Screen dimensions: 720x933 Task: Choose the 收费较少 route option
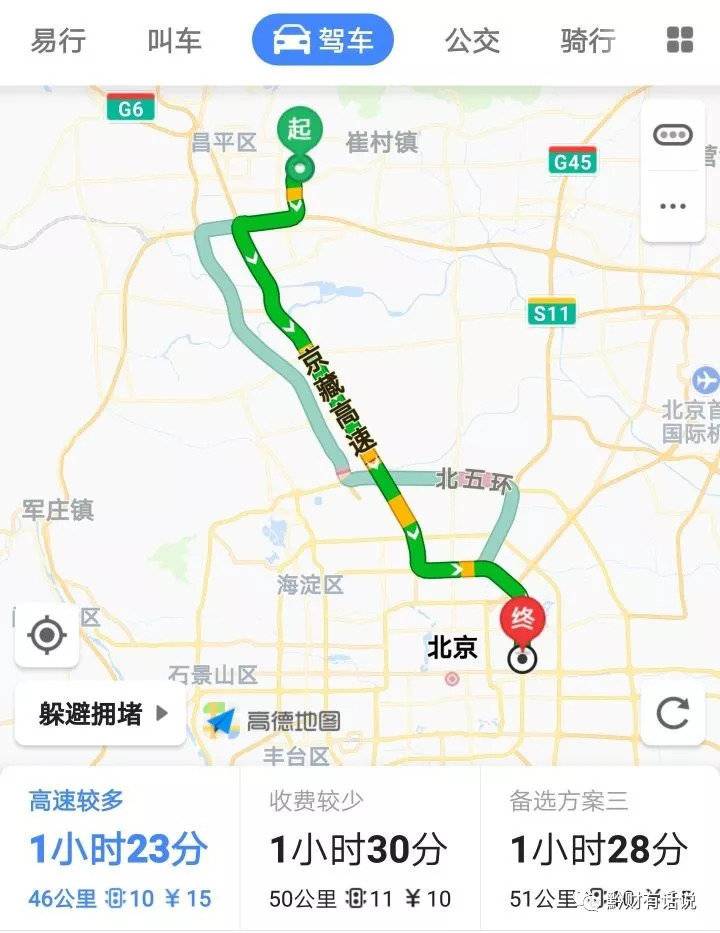click(x=360, y=849)
